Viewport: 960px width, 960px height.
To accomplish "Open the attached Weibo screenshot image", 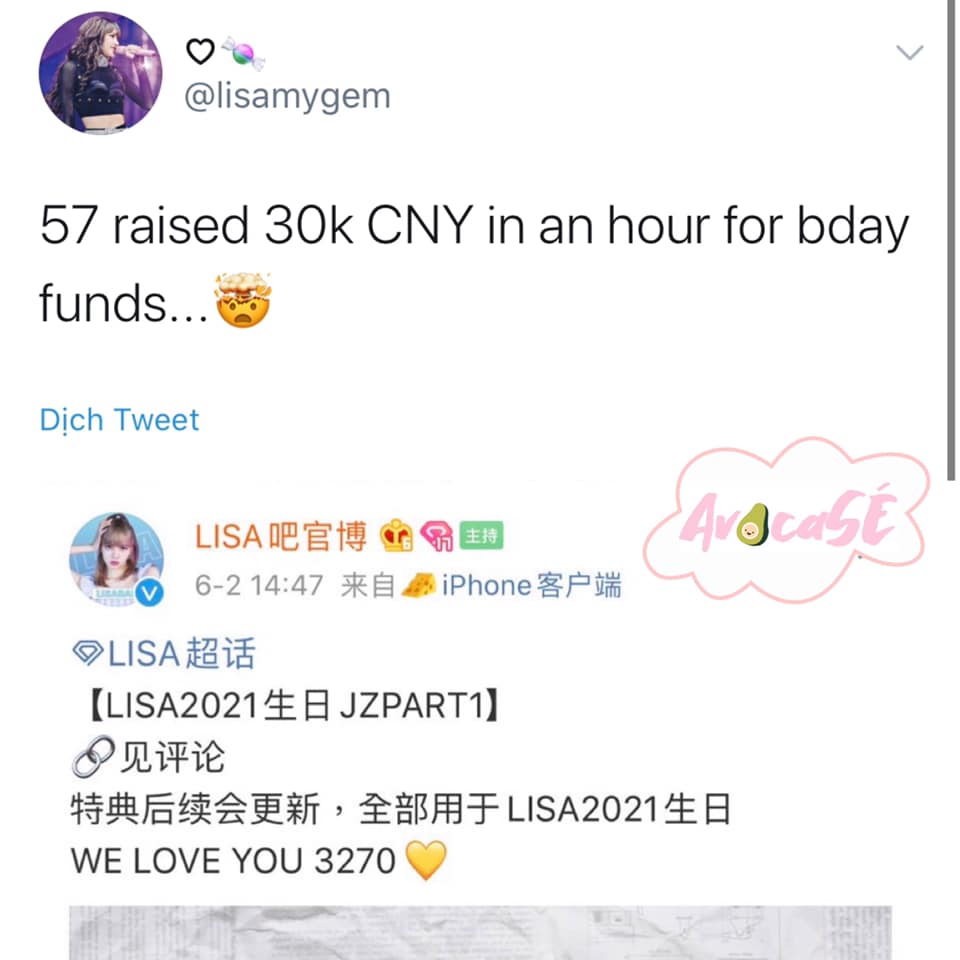I will 480,720.
